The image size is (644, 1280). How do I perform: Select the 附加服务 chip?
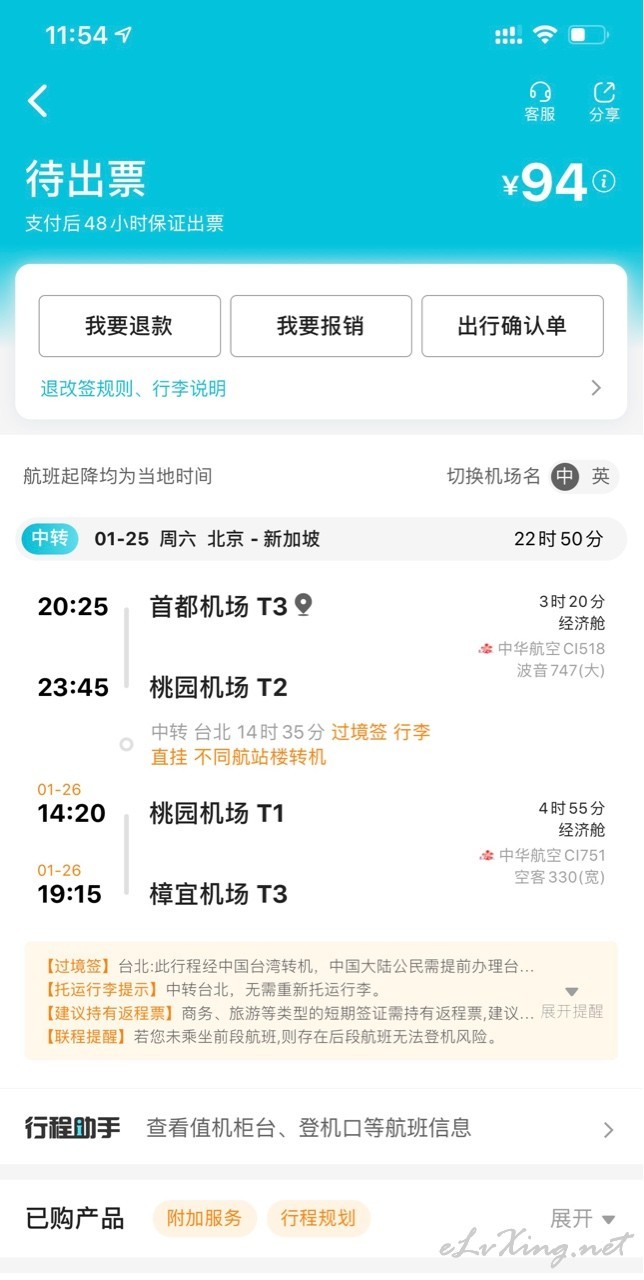(x=205, y=1218)
